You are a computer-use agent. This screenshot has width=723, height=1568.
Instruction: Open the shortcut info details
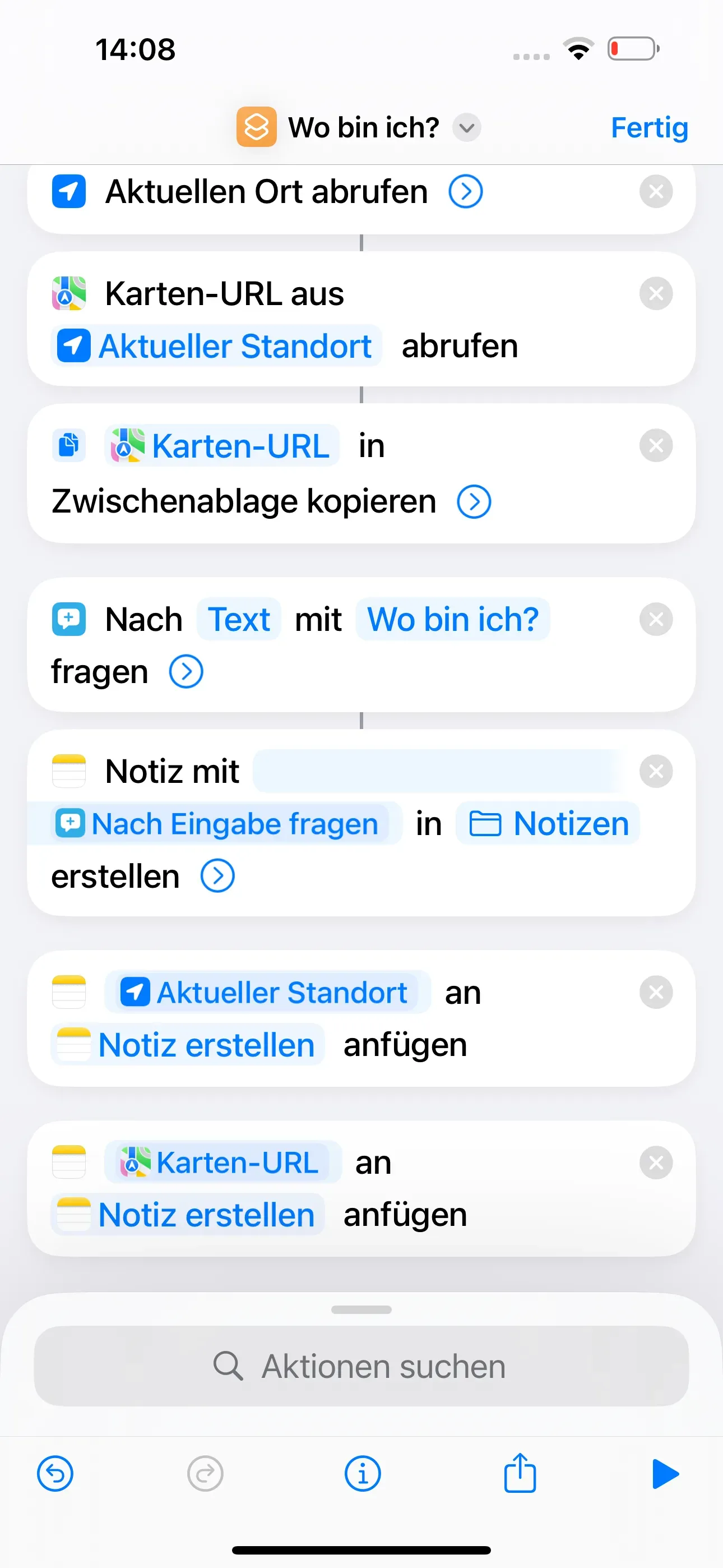362,1474
